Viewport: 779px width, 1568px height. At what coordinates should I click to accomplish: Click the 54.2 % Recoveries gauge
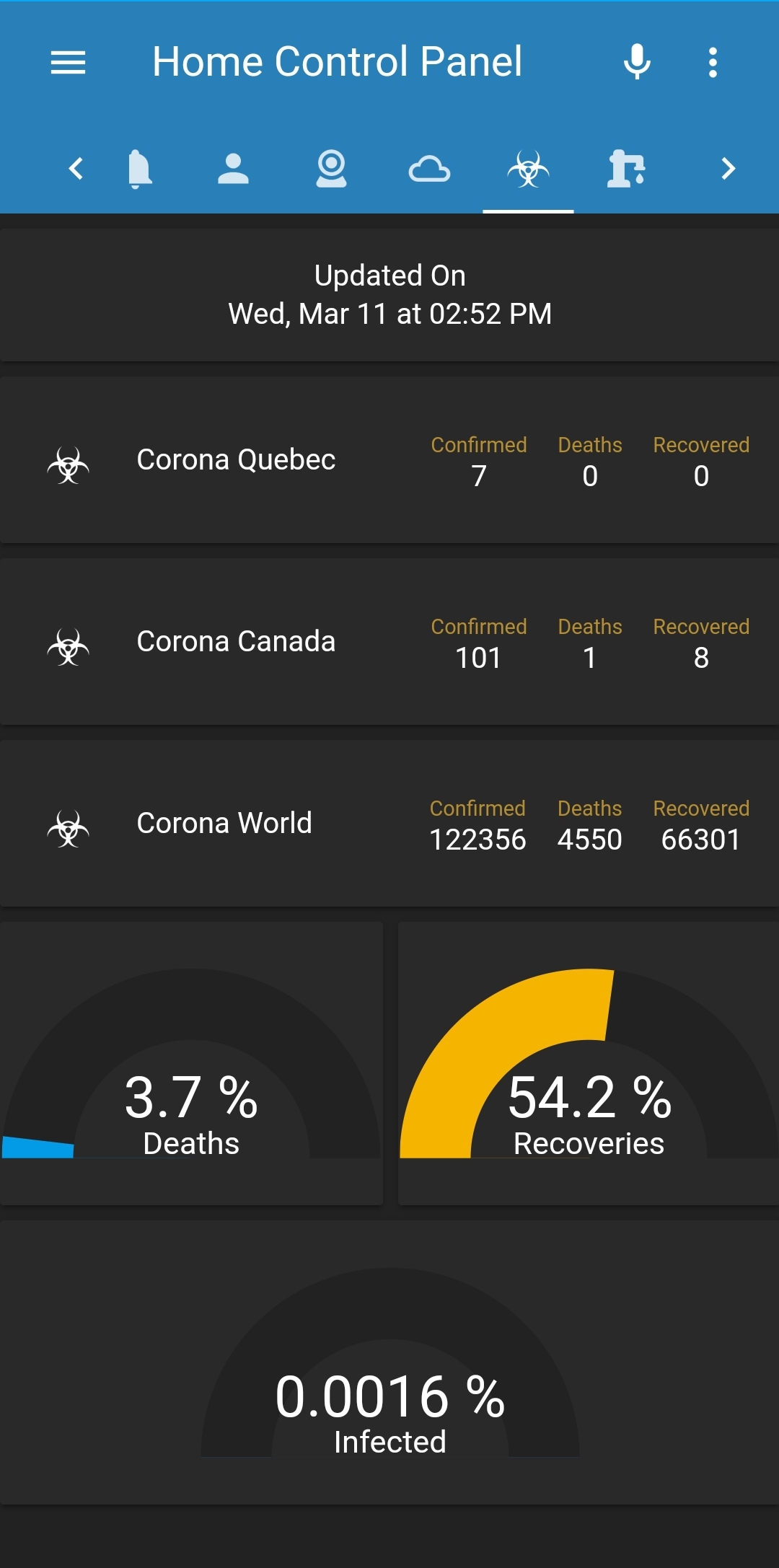(x=588, y=1075)
